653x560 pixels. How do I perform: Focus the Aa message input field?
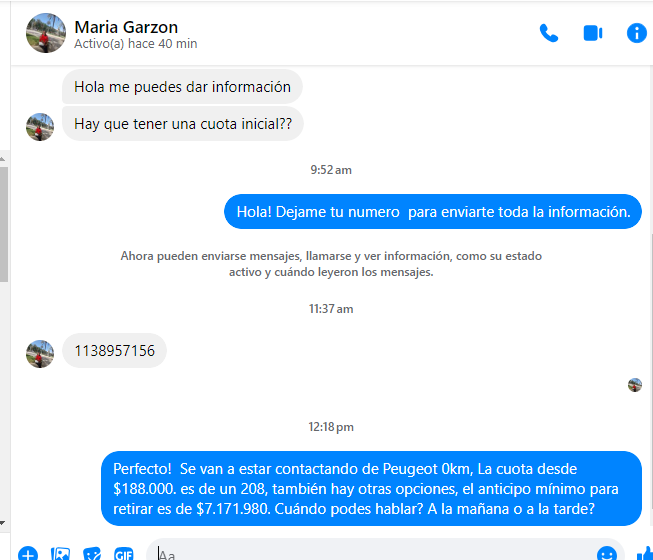coord(370,553)
